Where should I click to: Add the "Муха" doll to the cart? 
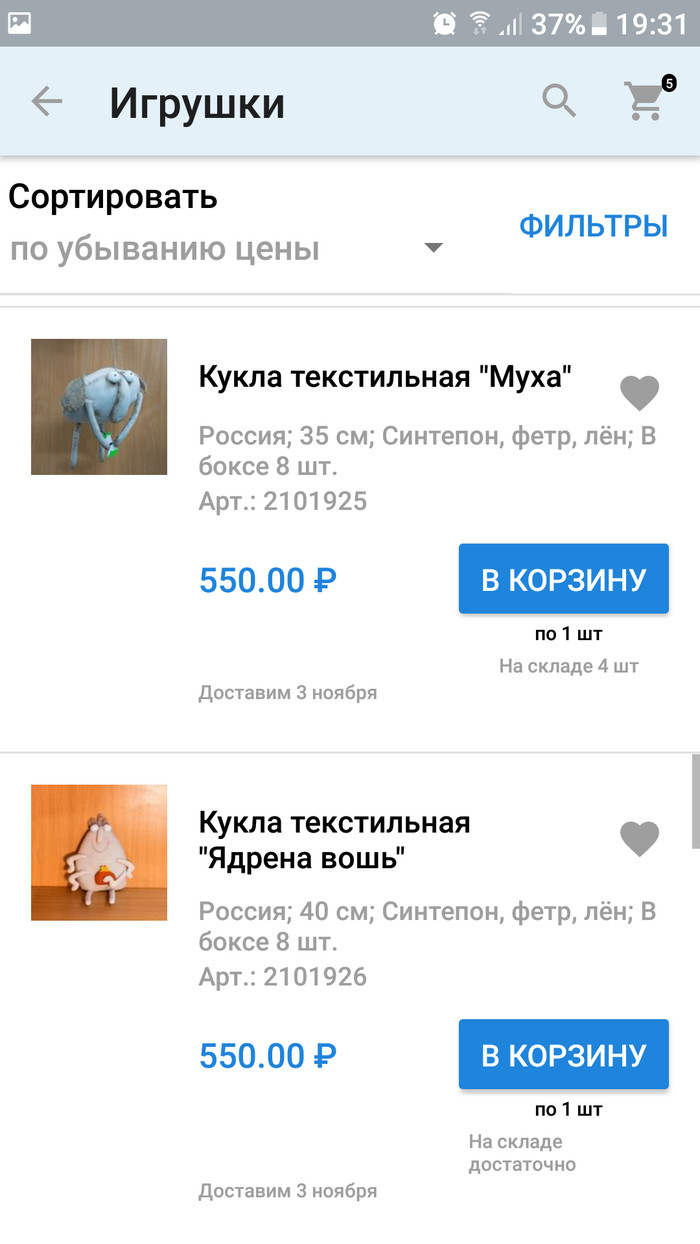[563, 579]
